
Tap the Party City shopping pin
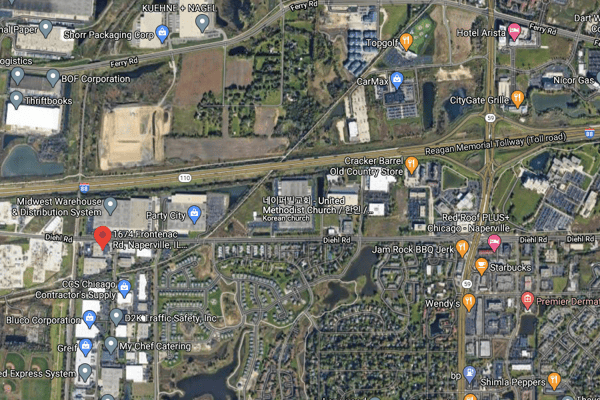tap(194, 213)
